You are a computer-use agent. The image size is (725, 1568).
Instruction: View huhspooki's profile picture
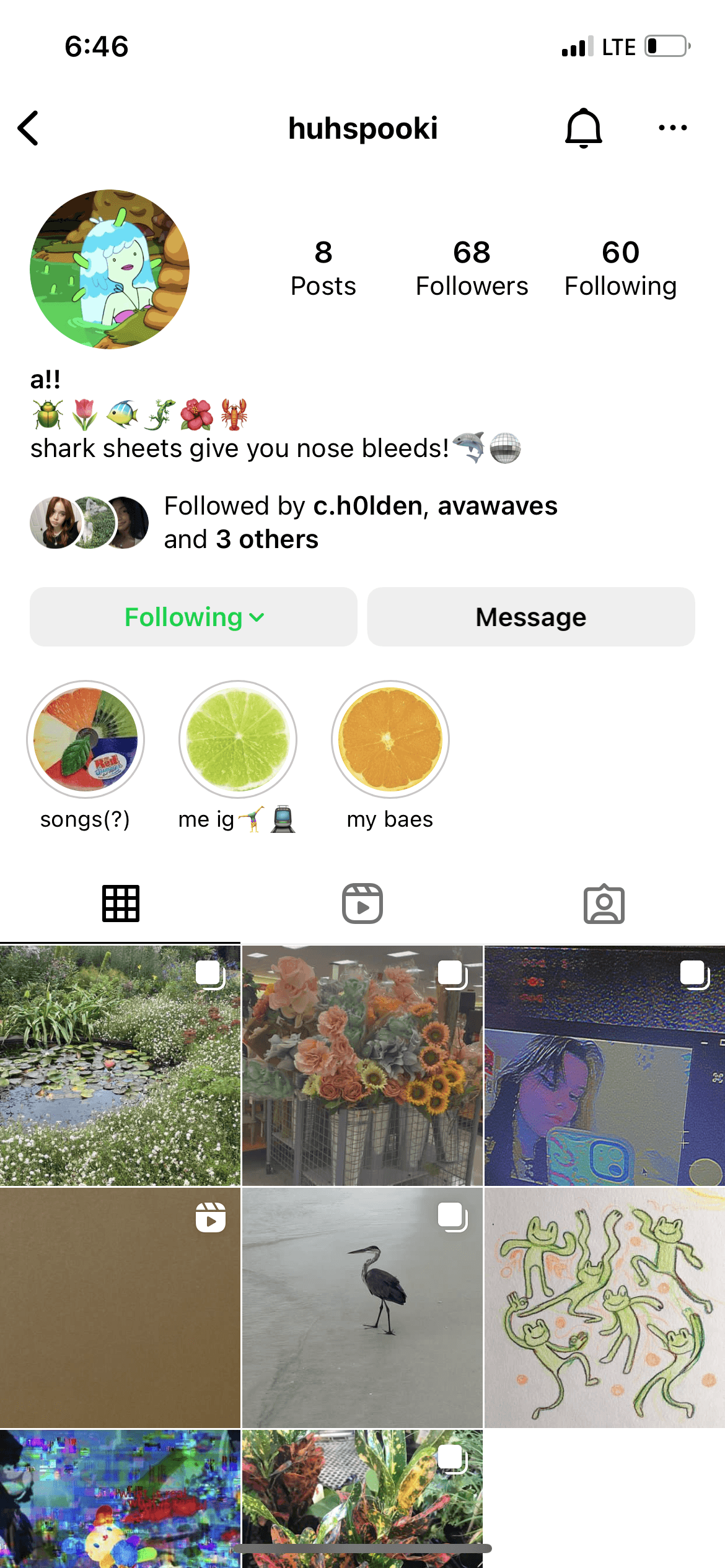[x=110, y=269]
